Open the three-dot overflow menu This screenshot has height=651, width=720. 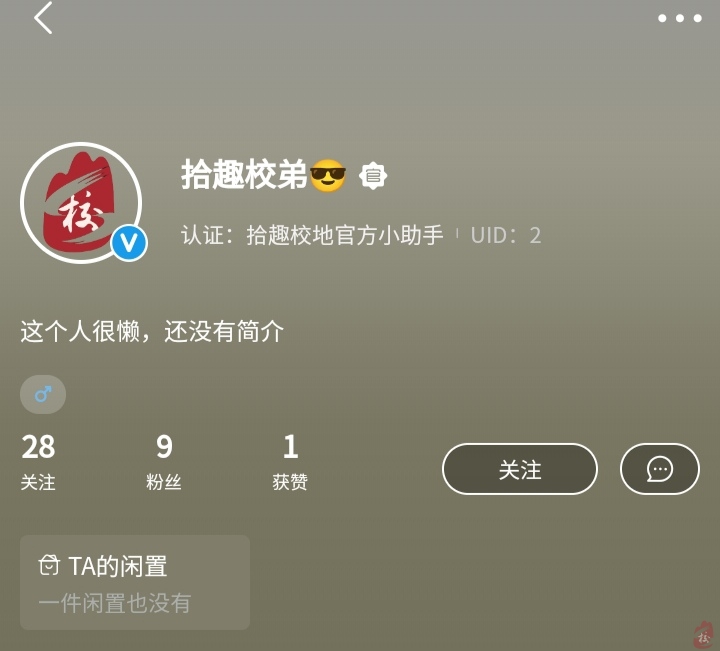coord(679,18)
